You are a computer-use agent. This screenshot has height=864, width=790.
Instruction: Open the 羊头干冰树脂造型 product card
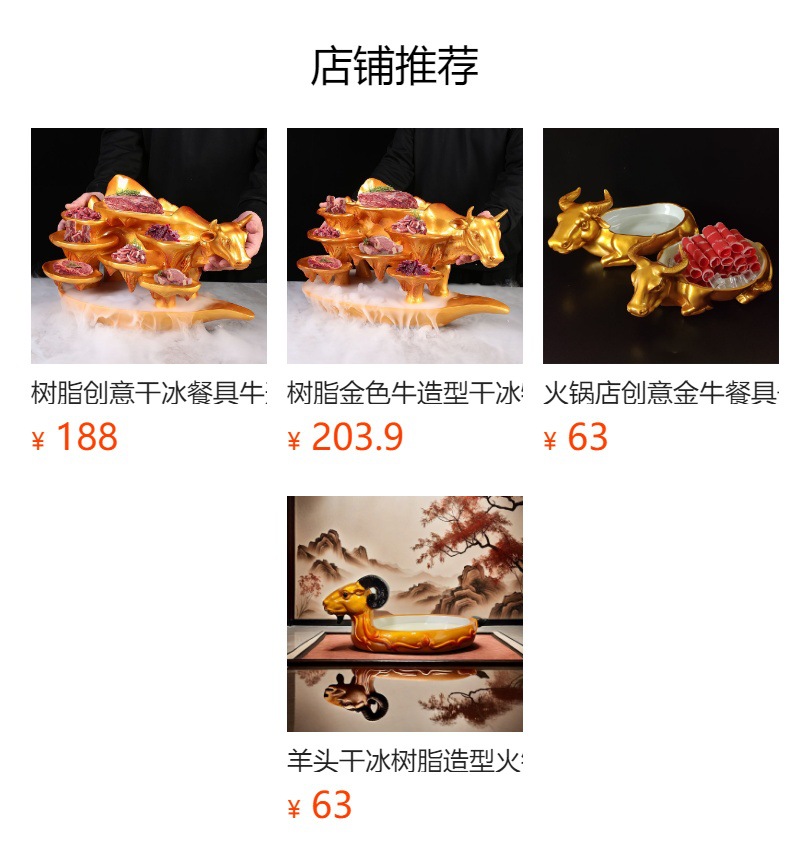pyautogui.click(x=404, y=614)
